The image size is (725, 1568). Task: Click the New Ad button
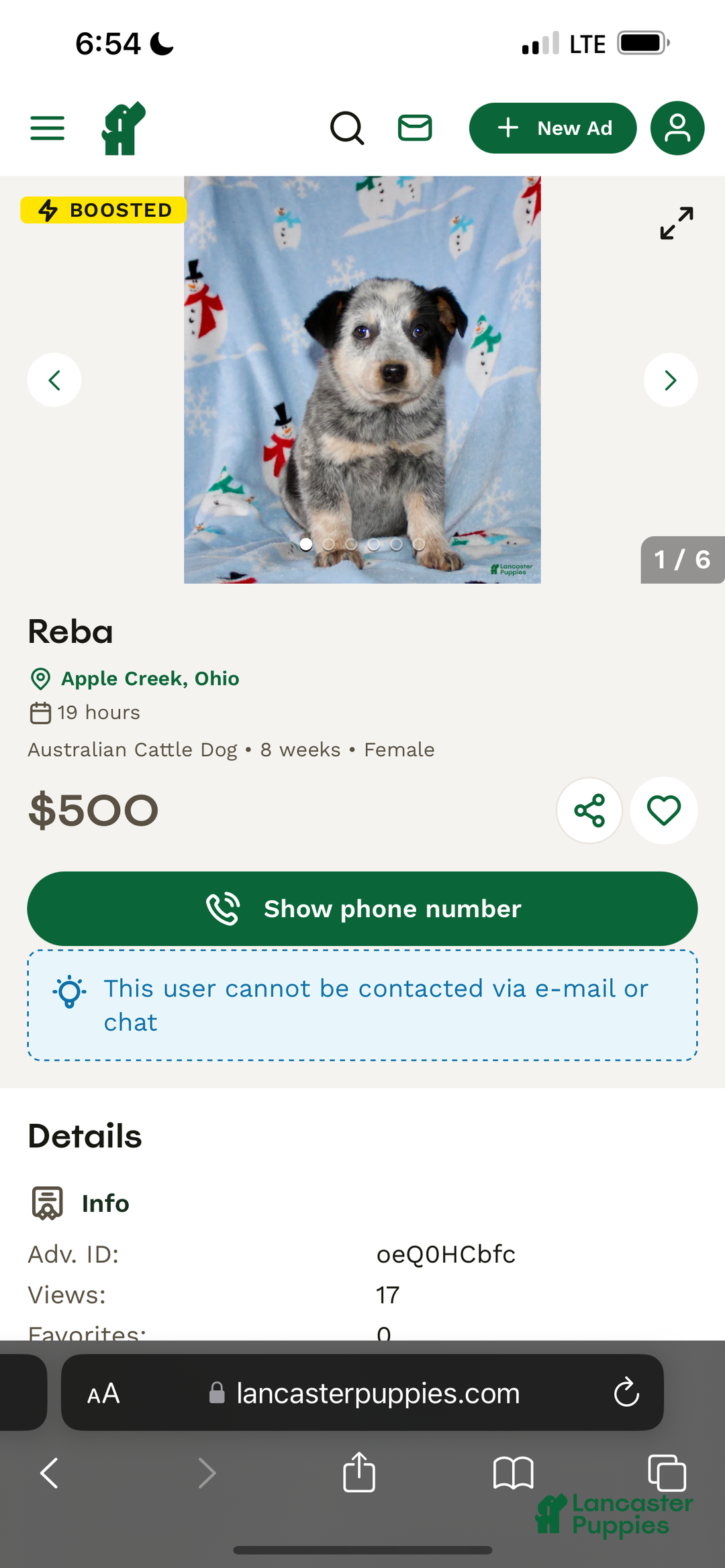tap(552, 127)
